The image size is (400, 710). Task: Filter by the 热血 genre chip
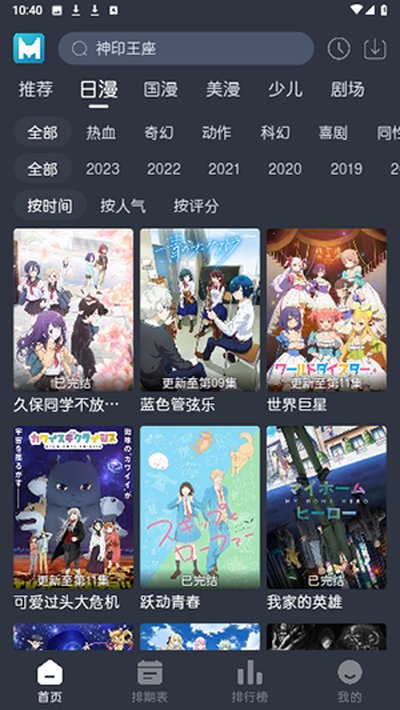click(x=101, y=133)
